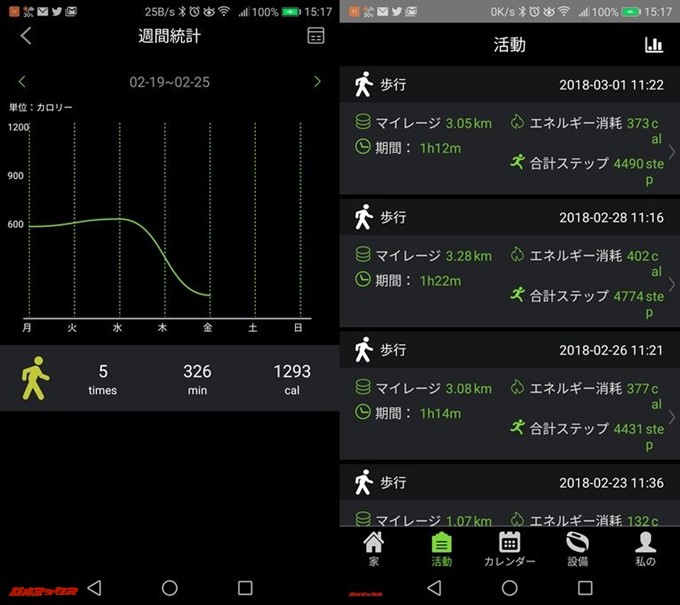Go to the 私の profile tab

[645, 550]
